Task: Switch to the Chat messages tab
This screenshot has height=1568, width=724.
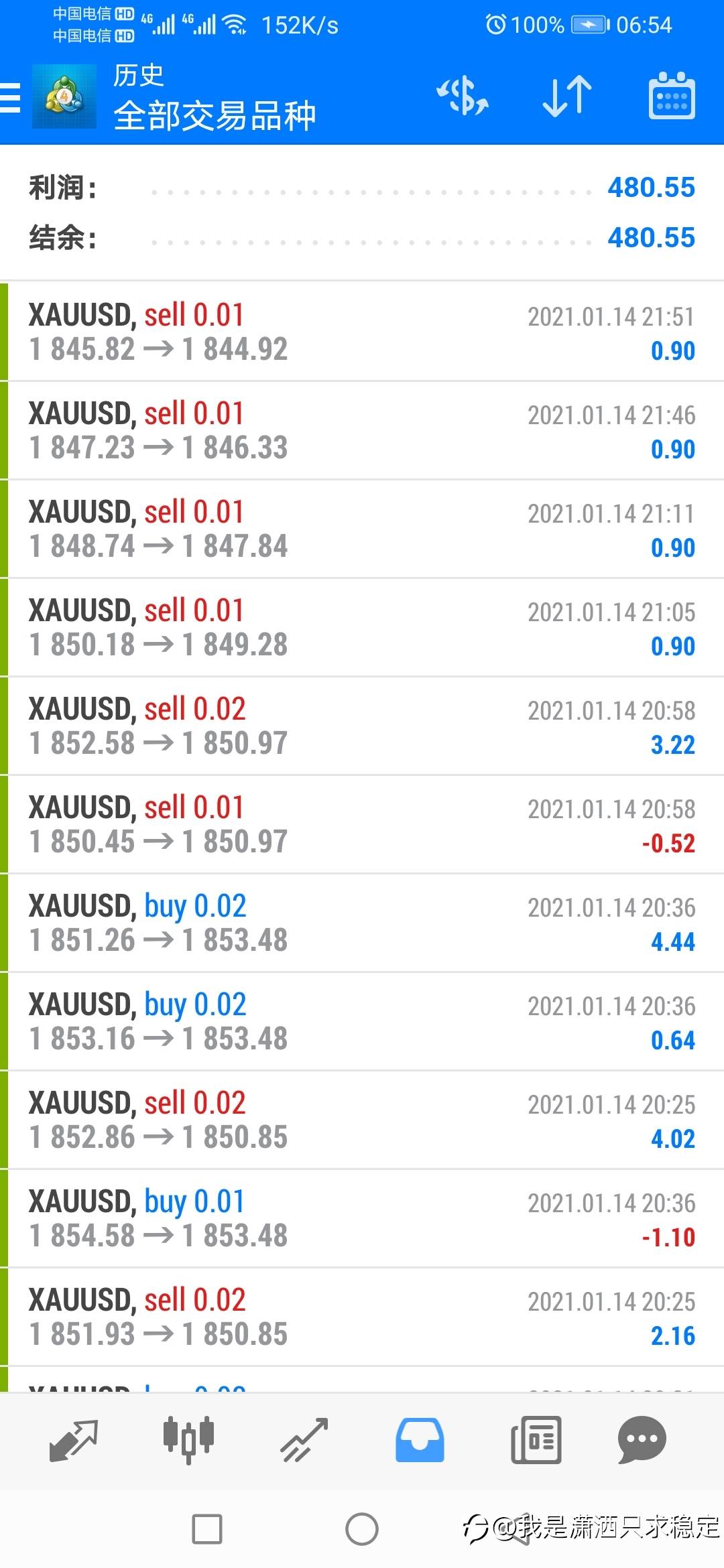Action: (642, 1439)
